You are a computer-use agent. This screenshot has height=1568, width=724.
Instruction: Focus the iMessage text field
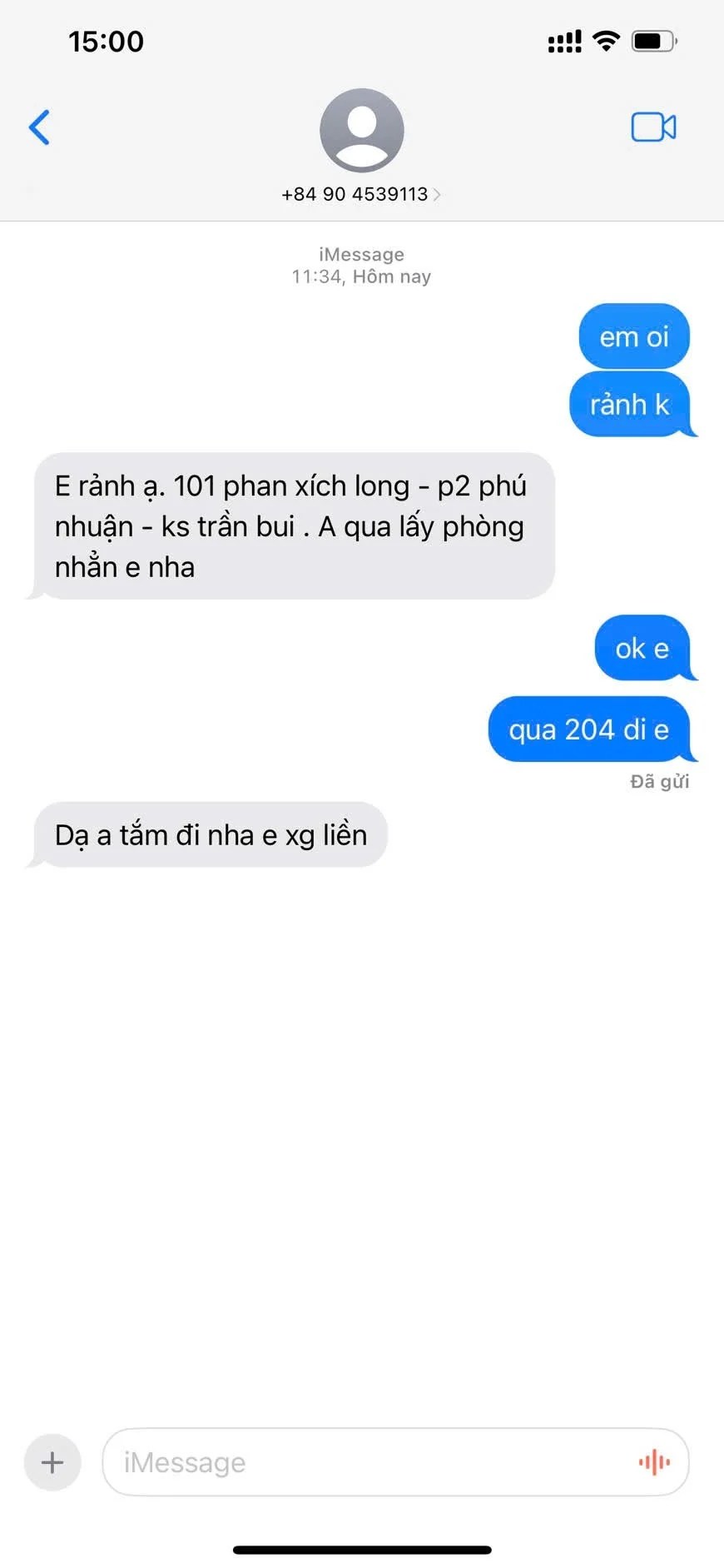(366, 1461)
